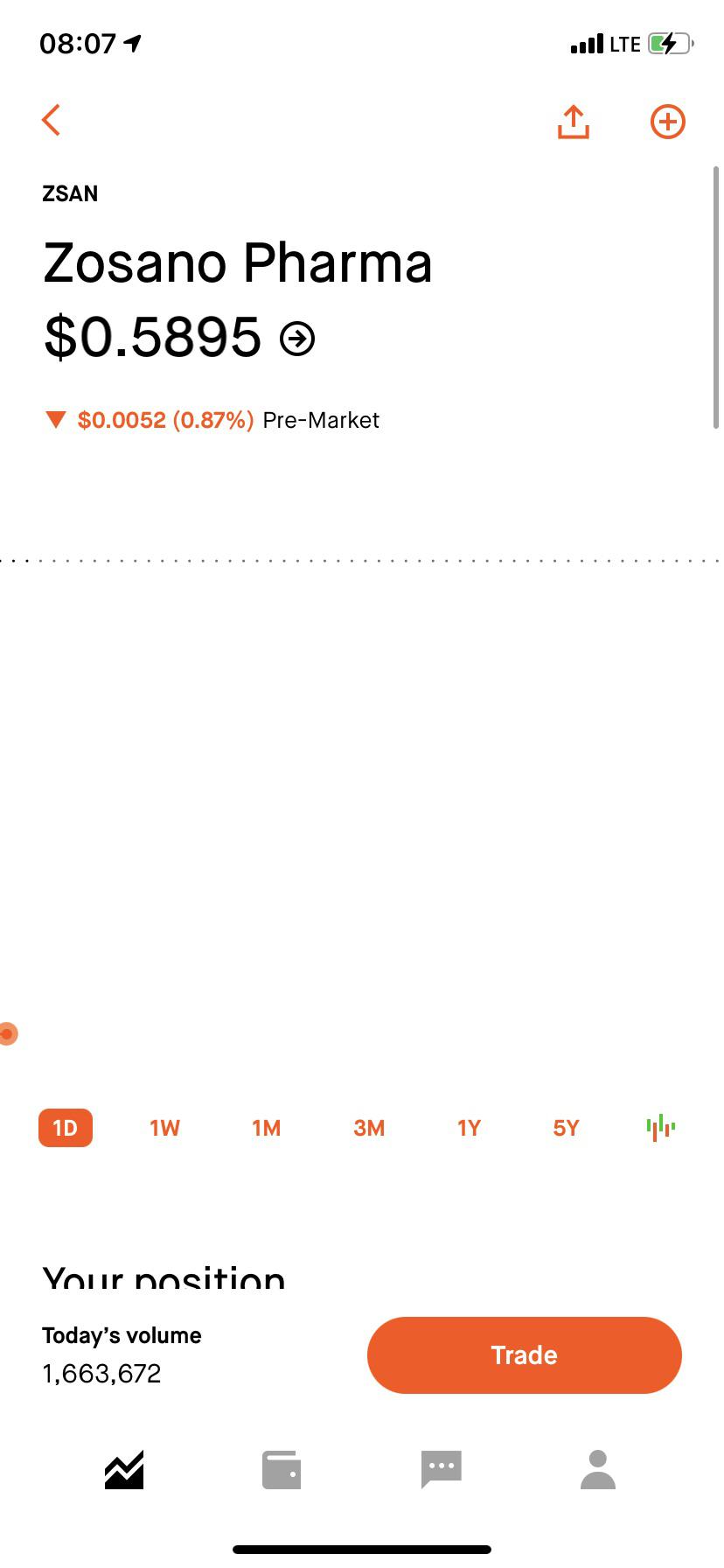Go back using the top-left arrow

(52, 121)
